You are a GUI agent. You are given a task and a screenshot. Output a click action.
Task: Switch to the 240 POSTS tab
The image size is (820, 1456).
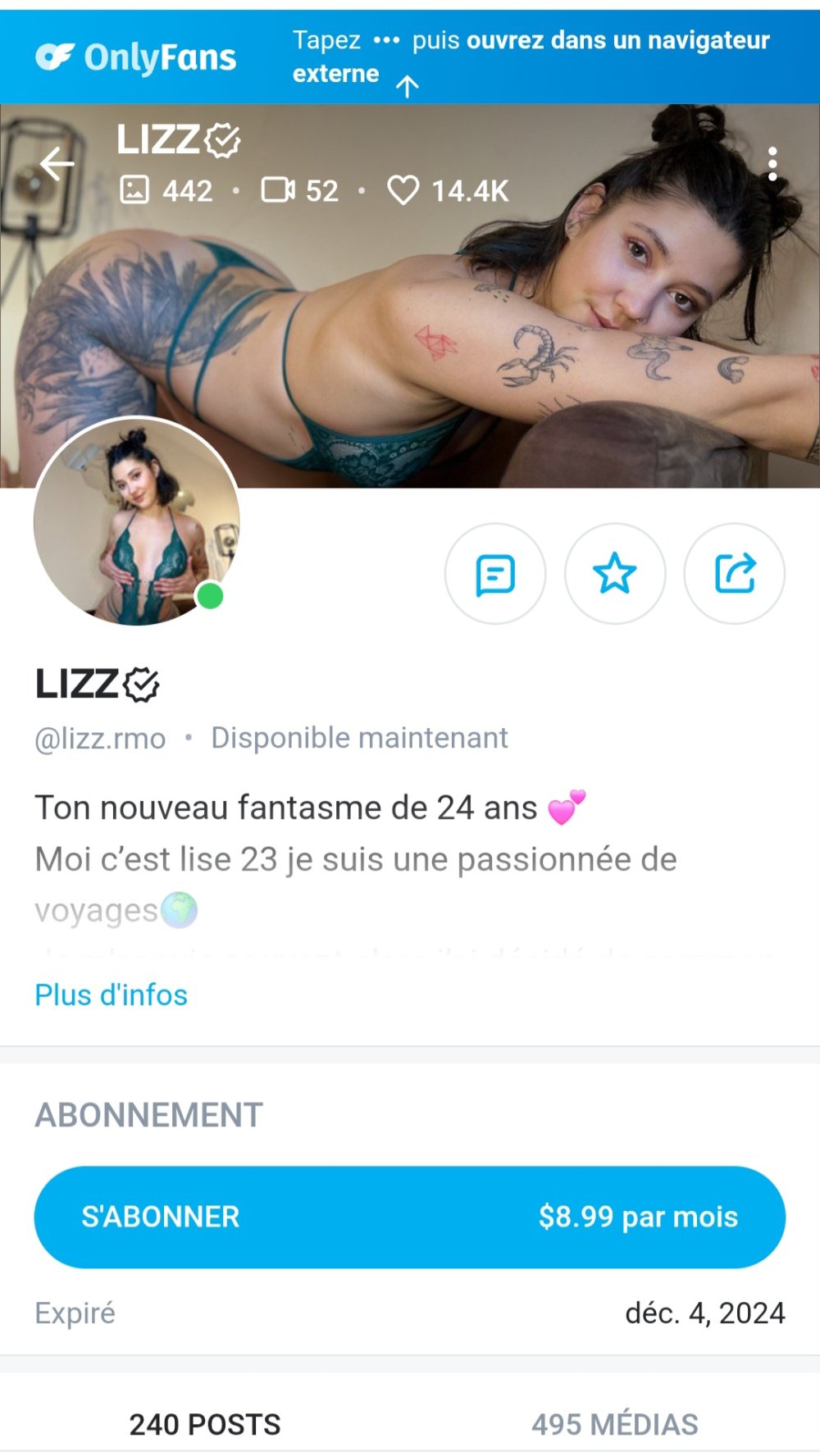[205, 1425]
